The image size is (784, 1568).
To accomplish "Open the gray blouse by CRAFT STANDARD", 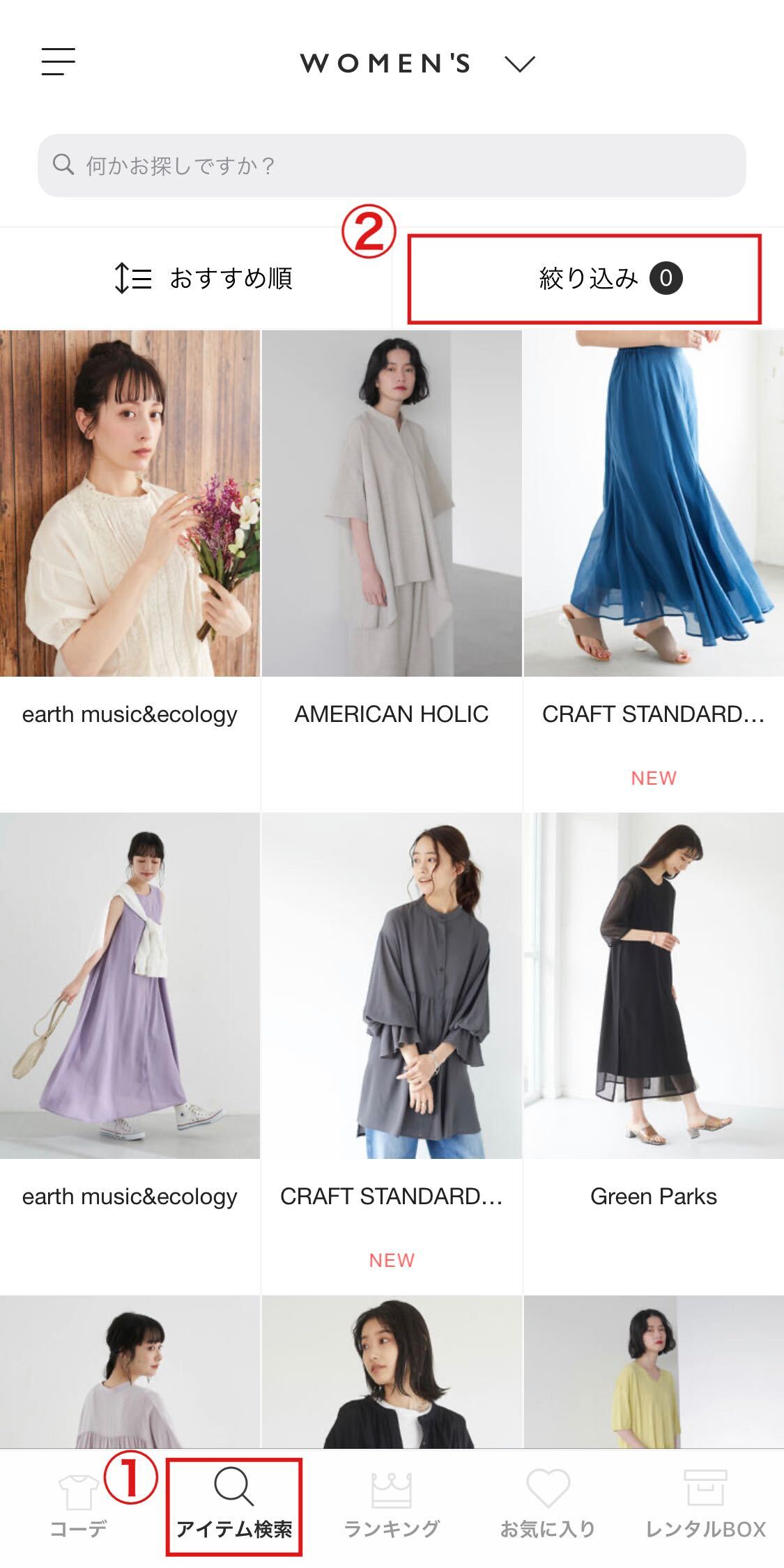I will click(x=392, y=1053).
